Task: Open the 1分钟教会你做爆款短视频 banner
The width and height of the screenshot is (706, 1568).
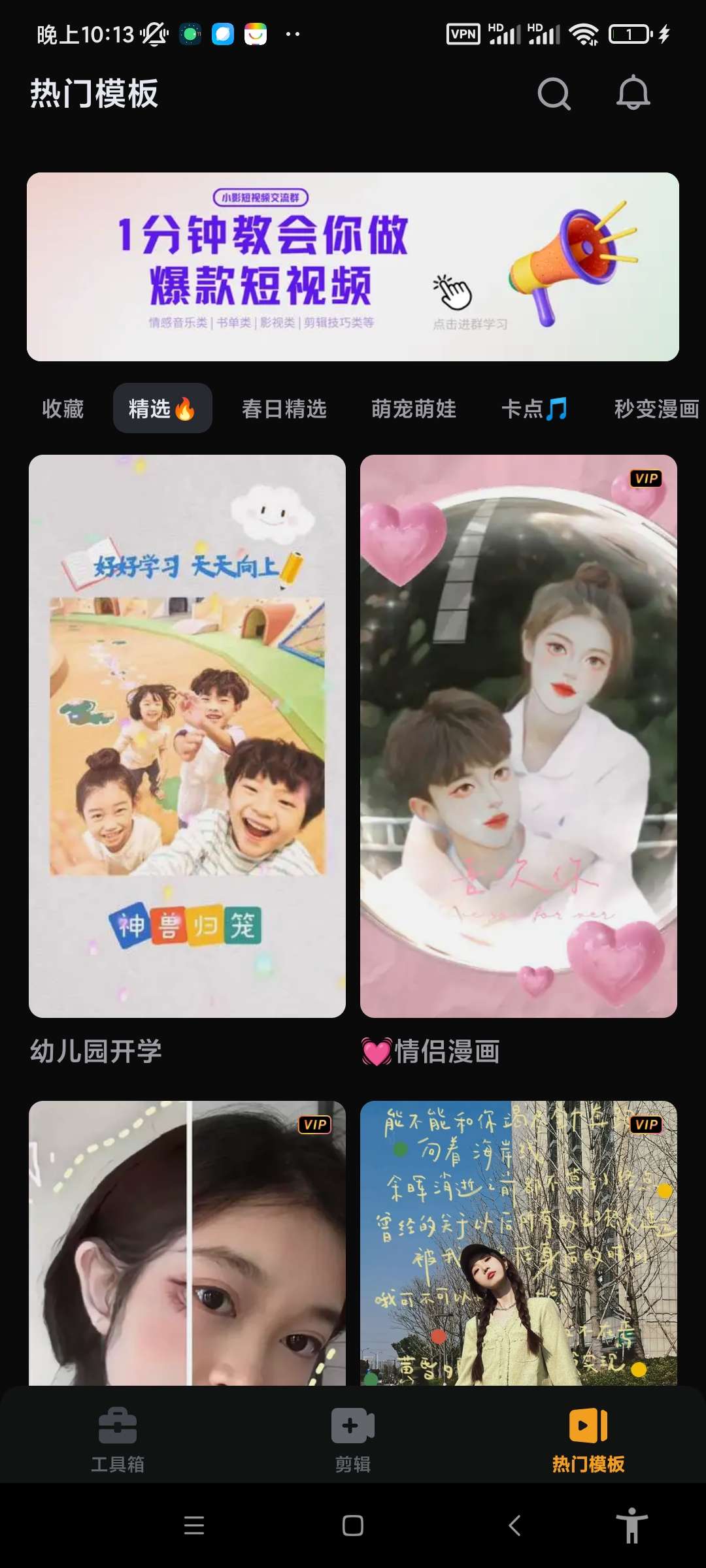Action: (353, 267)
